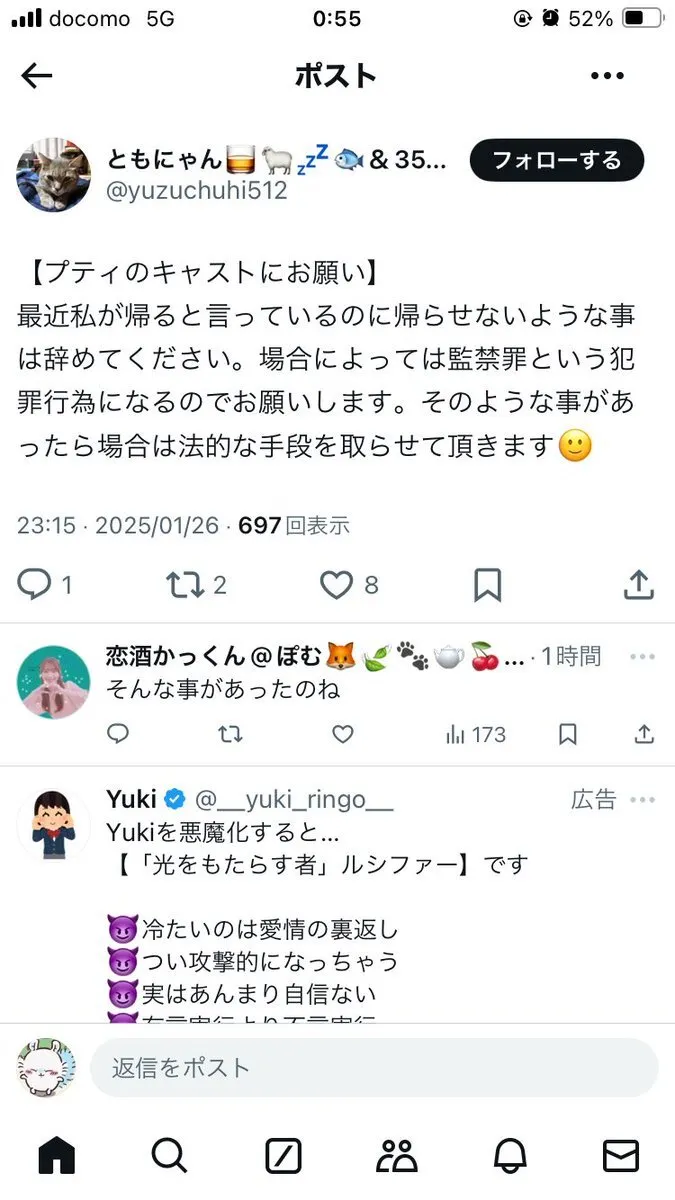This screenshot has height=1200, width=675.
Task: Switch to the Search tab
Action: [170, 1155]
